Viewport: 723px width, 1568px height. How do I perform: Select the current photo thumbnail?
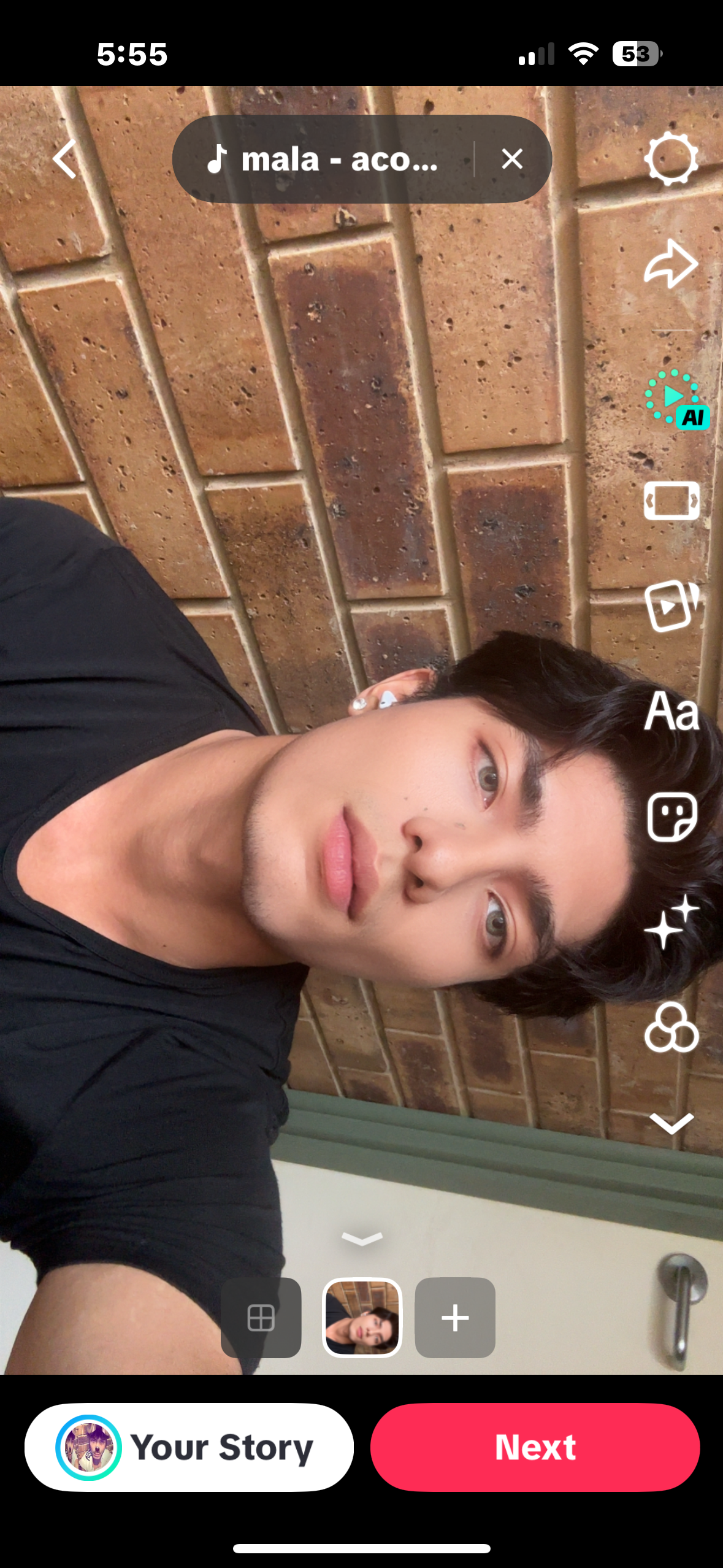coord(362,1318)
